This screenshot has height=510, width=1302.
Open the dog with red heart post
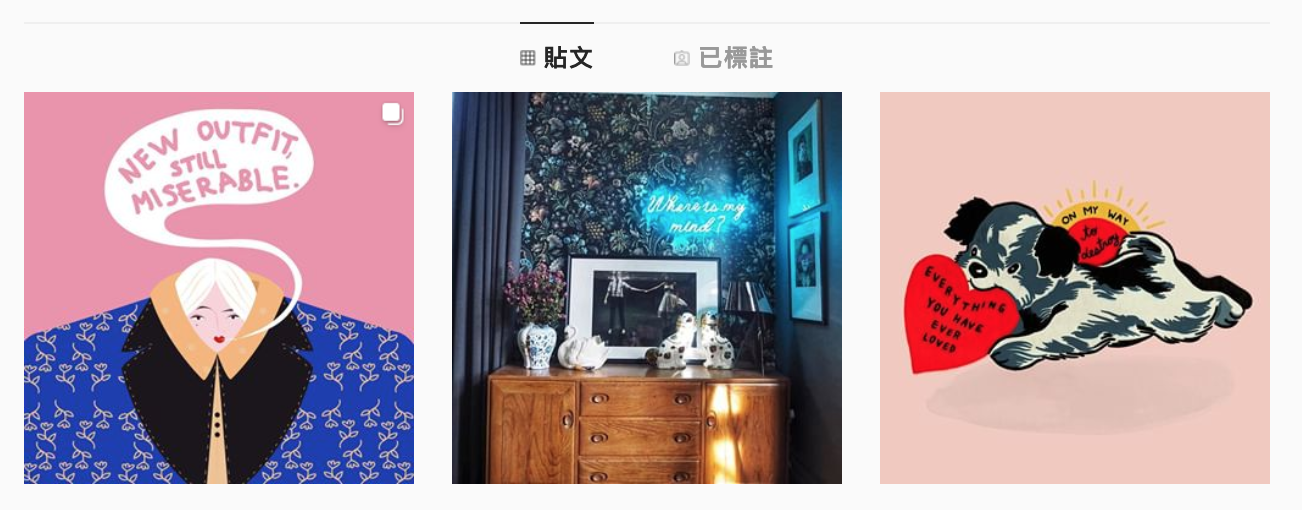click(1075, 288)
